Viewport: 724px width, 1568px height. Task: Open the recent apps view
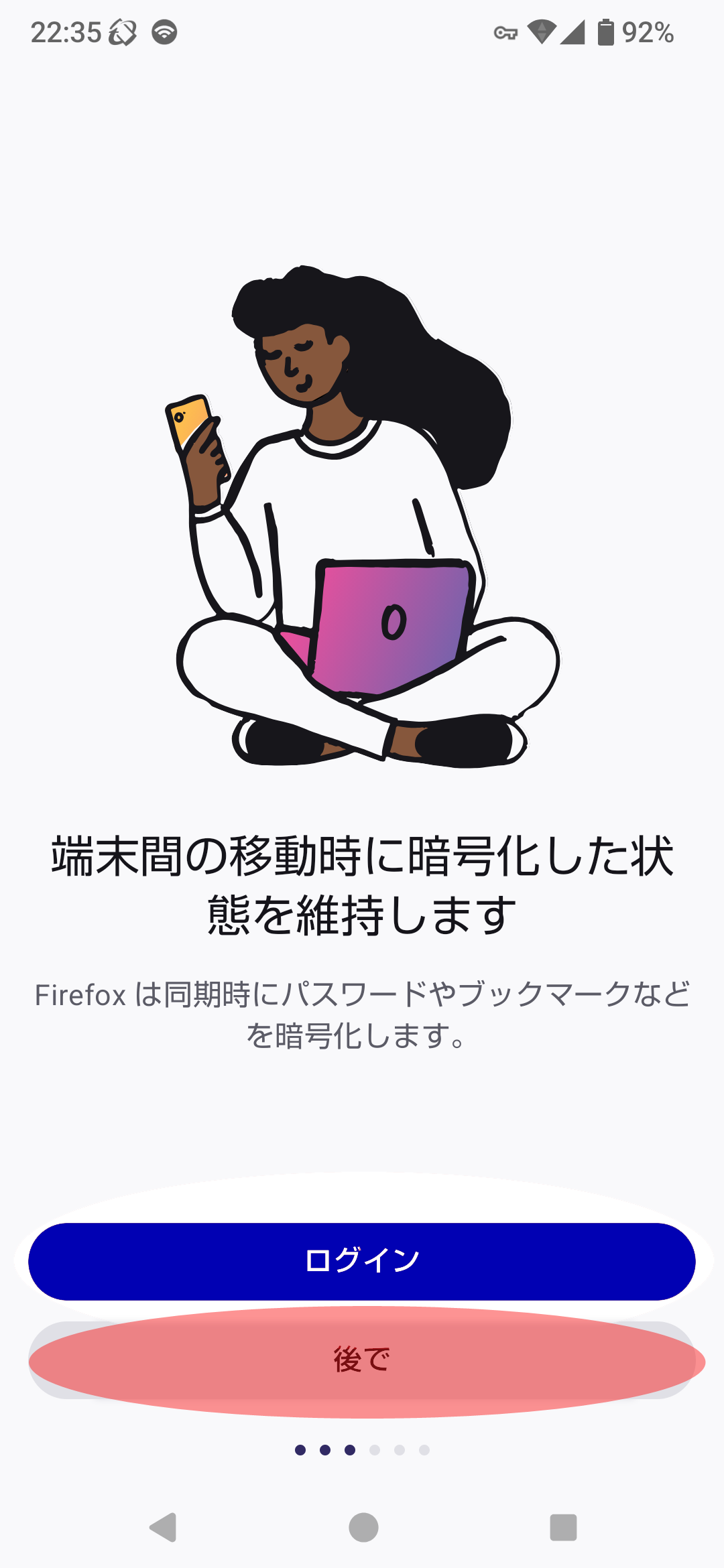pyautogui.click(x=563, y=1528)
